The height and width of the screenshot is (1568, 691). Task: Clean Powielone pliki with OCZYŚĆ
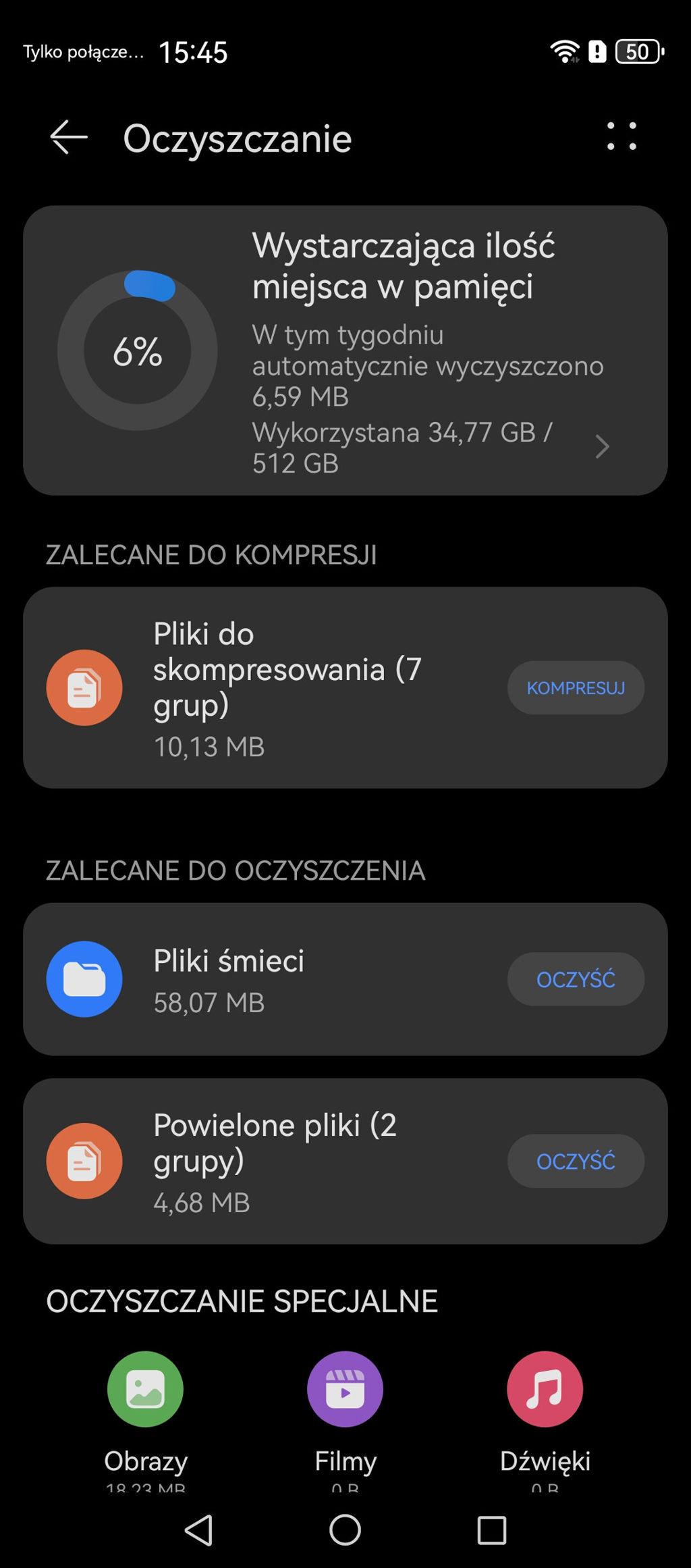[575, 1161]
